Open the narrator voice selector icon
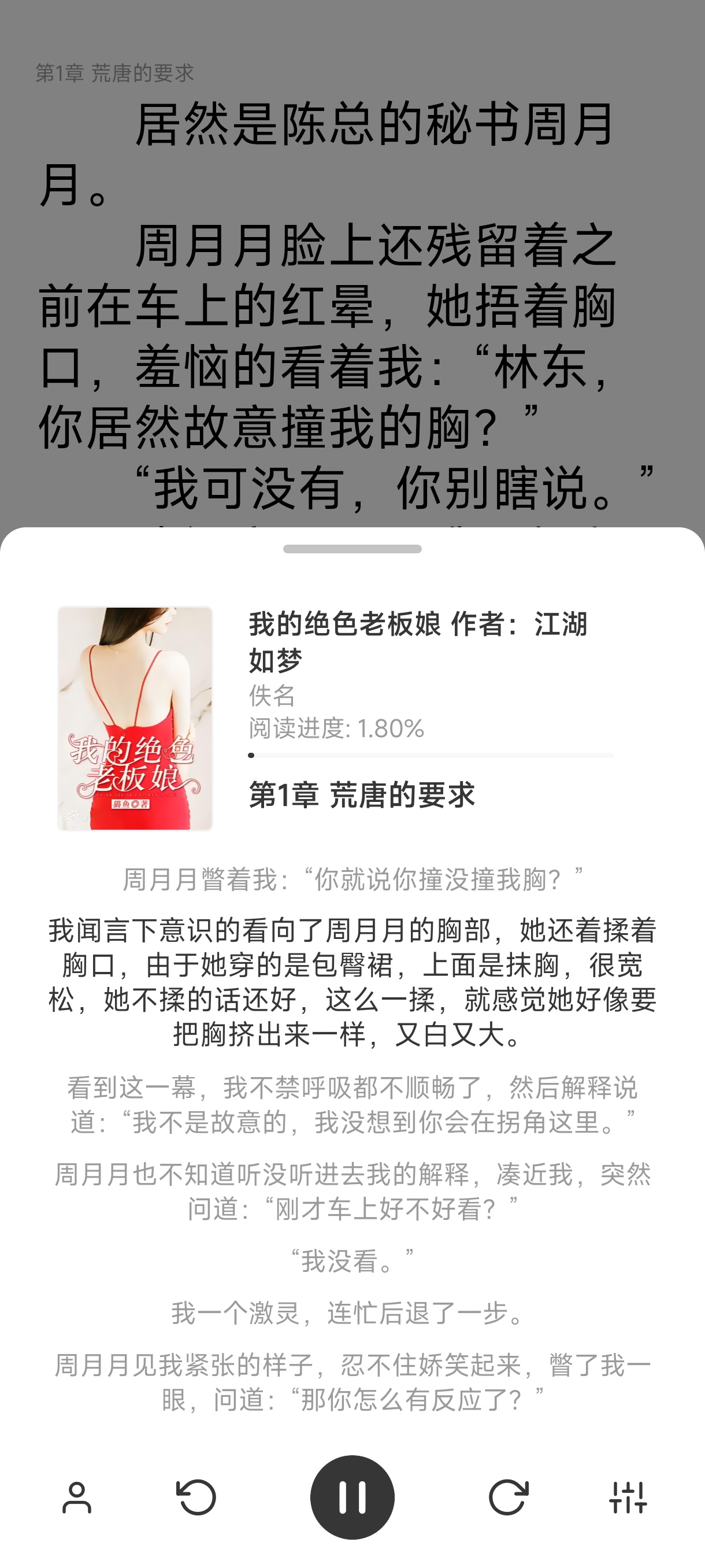Image resolution: width=705 pixels, height=1568 pixels. 76,1496
